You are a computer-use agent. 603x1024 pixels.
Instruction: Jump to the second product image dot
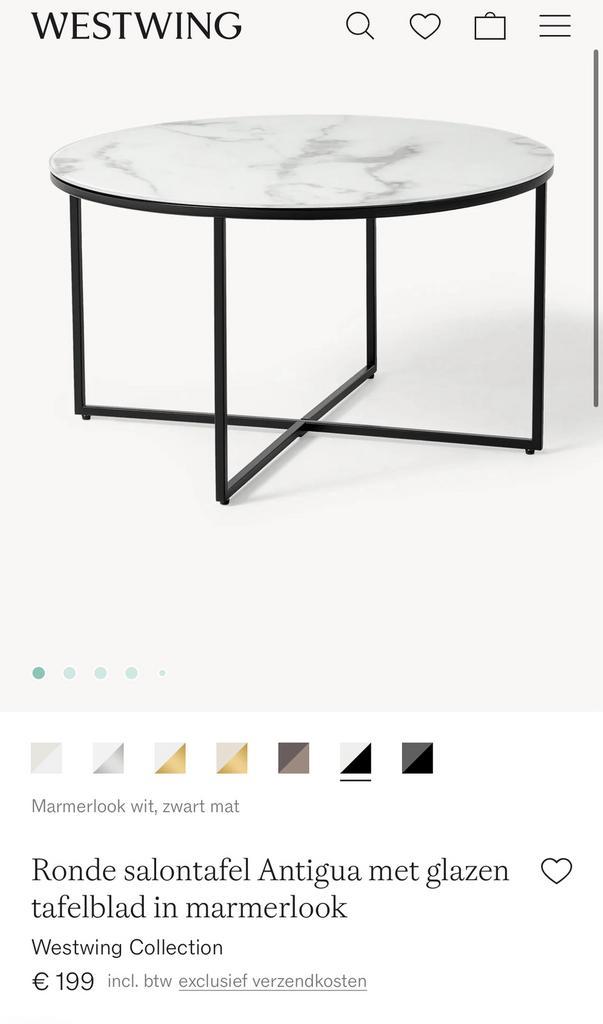click(x=69, y=673)
